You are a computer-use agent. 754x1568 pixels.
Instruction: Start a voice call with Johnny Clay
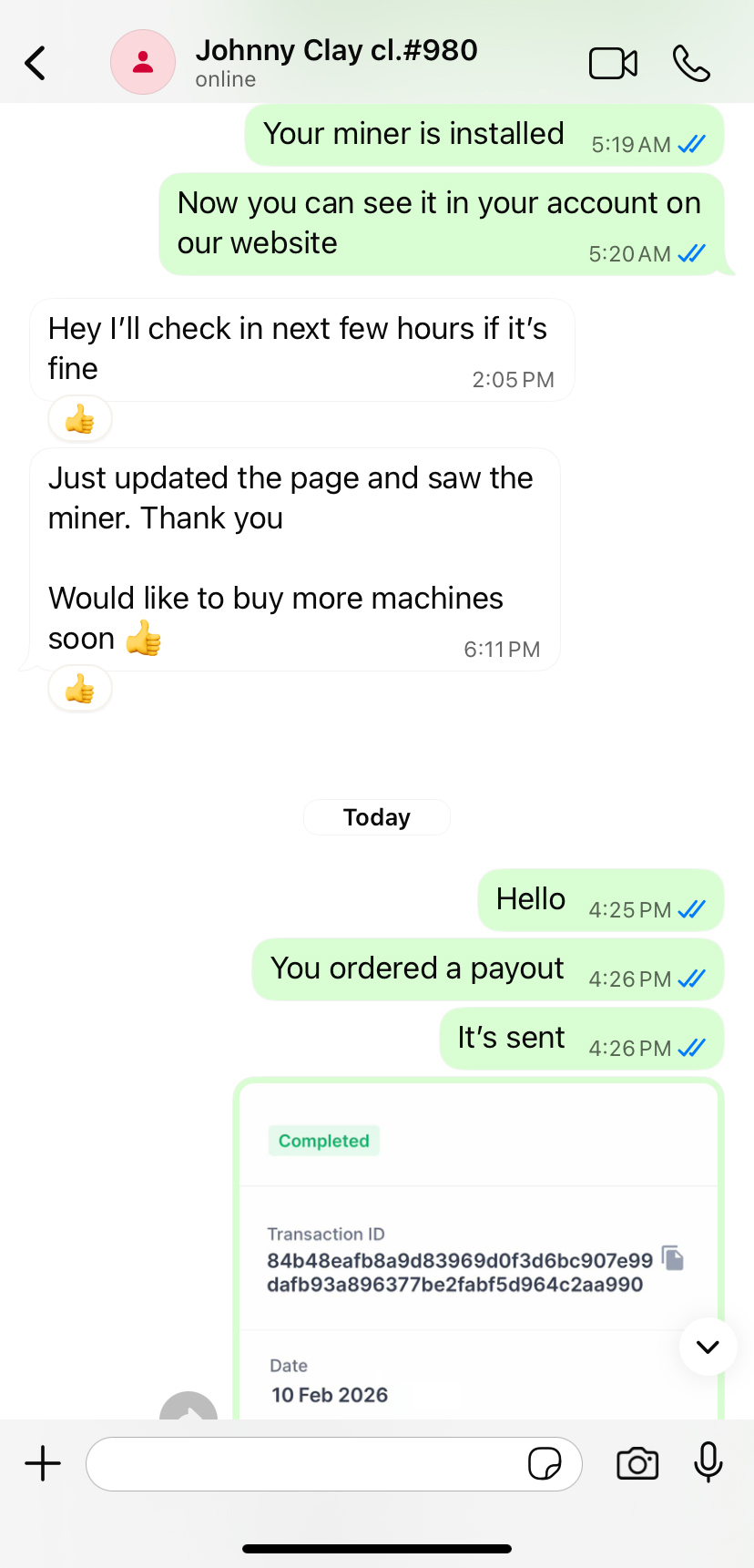coord(691,63)
